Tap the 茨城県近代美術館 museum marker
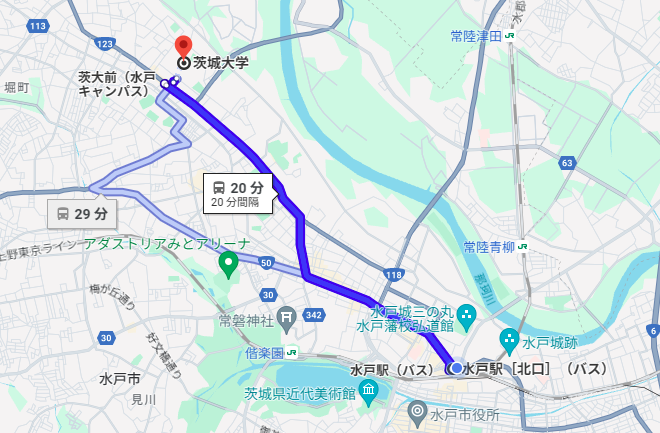This screenshot has height=433, width=660. click(368, 392)
